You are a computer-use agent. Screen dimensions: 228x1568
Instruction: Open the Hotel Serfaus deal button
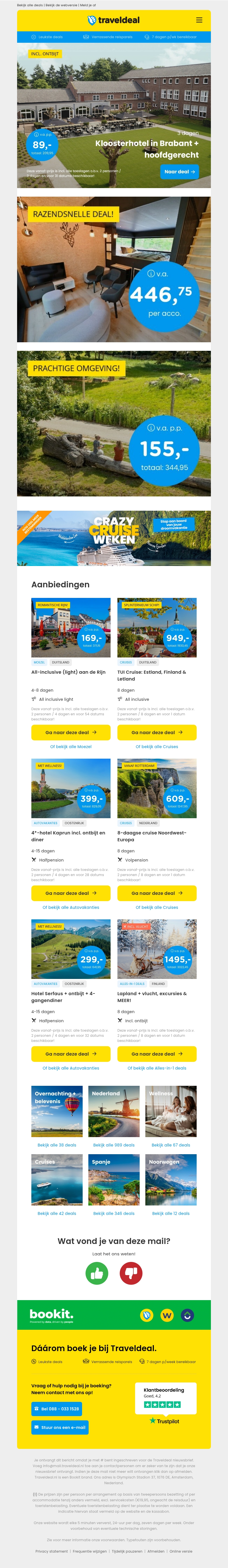click(x=70, y=1054)
